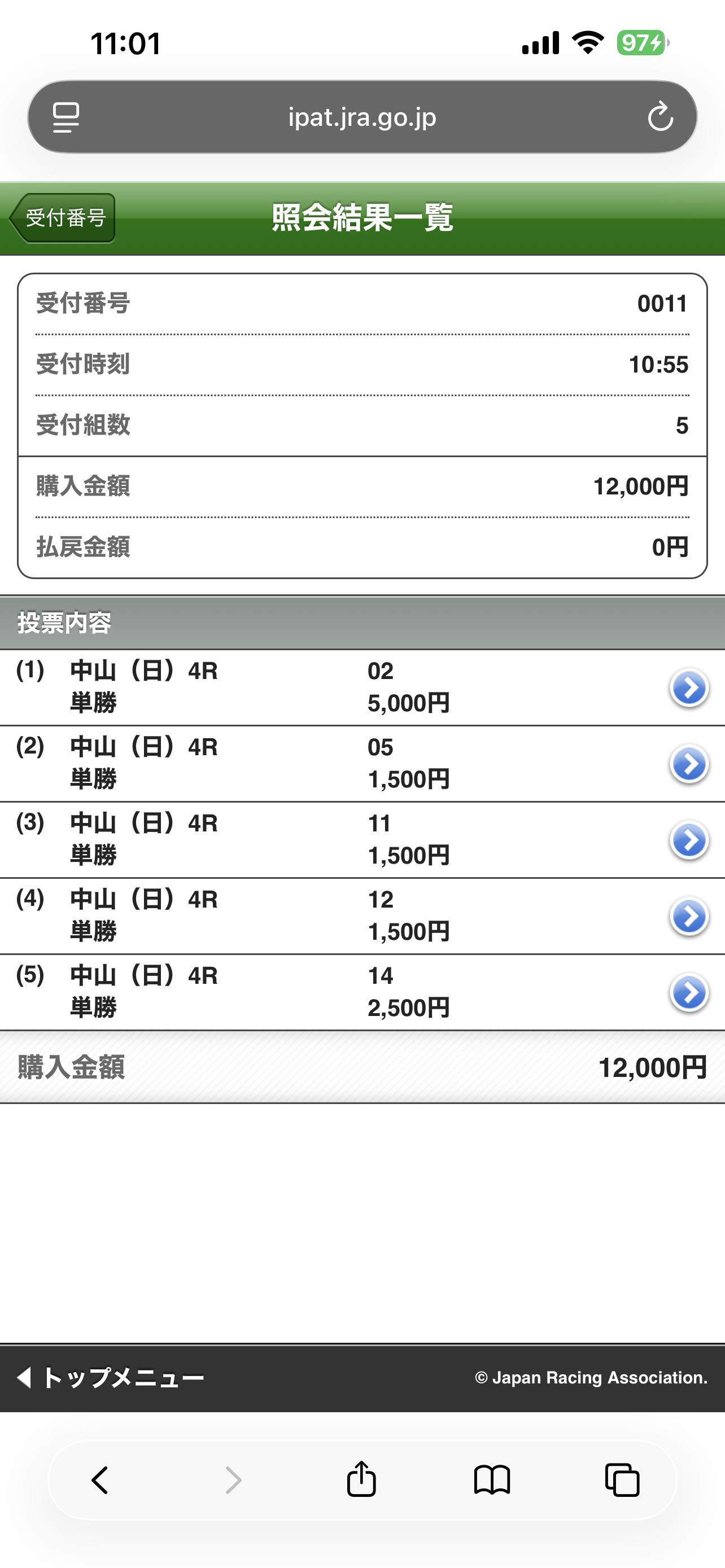Screen dimensions: 725x1568
Task: Open bet (2) 単勝 horse 05 details
Action: (688, 764)
